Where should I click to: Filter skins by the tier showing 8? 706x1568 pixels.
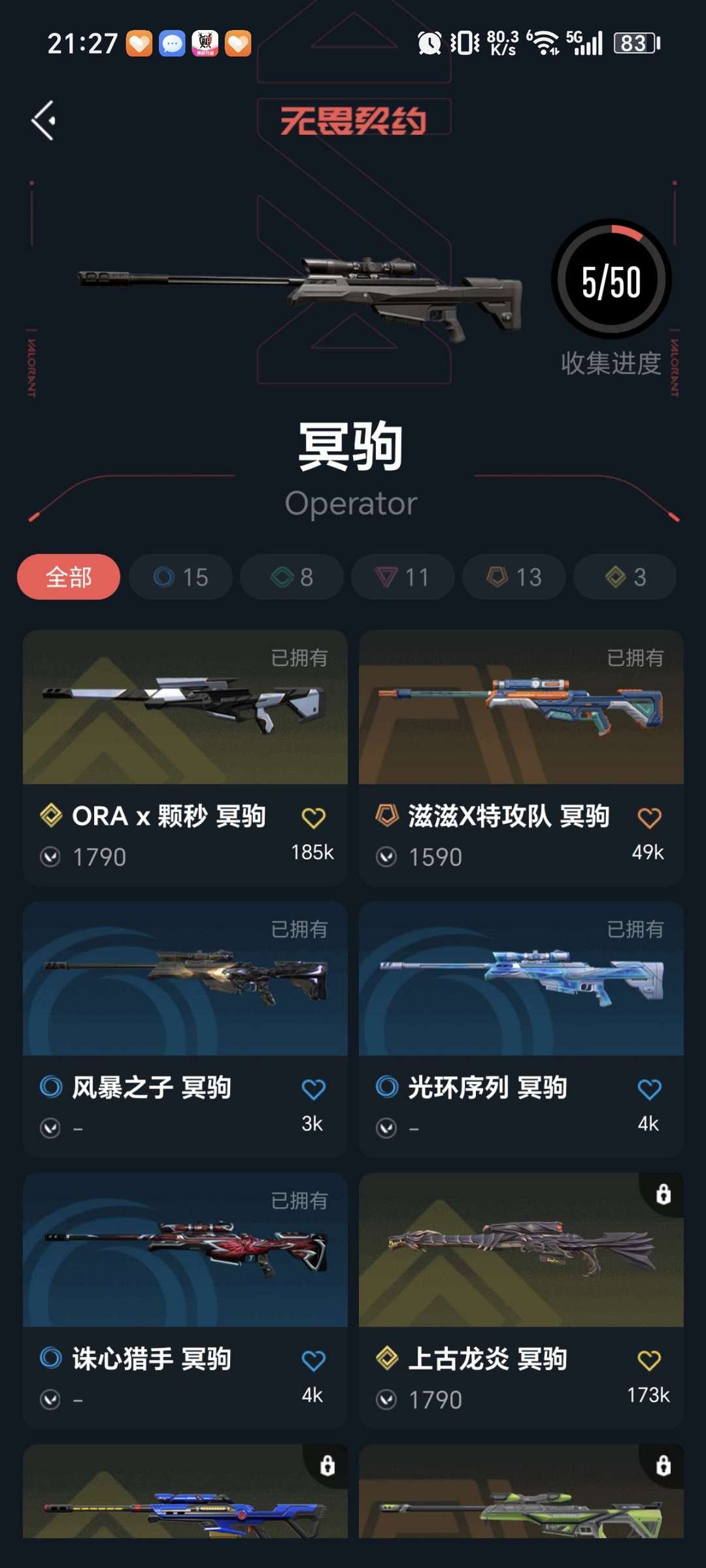[x=292, y=577]
